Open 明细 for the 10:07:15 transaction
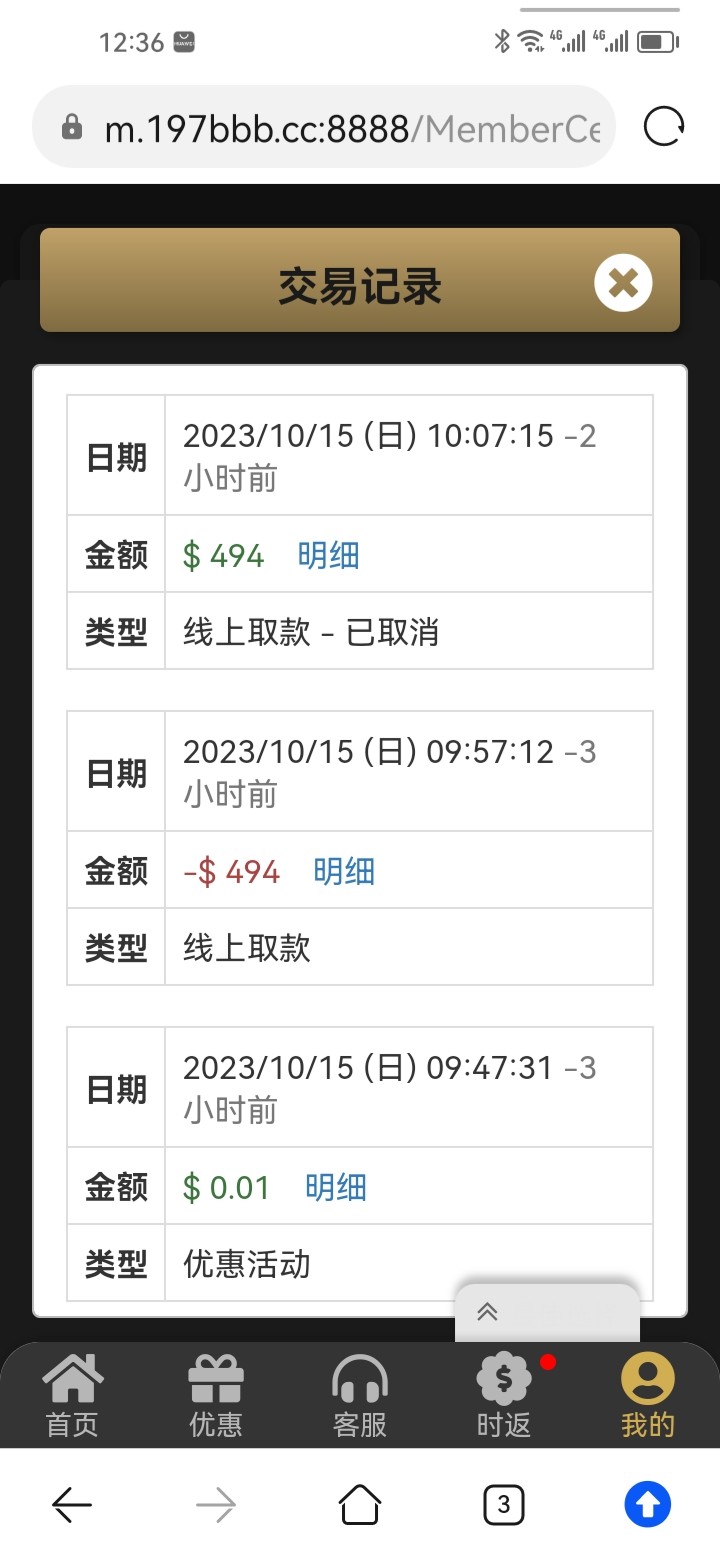 [328, 556]
